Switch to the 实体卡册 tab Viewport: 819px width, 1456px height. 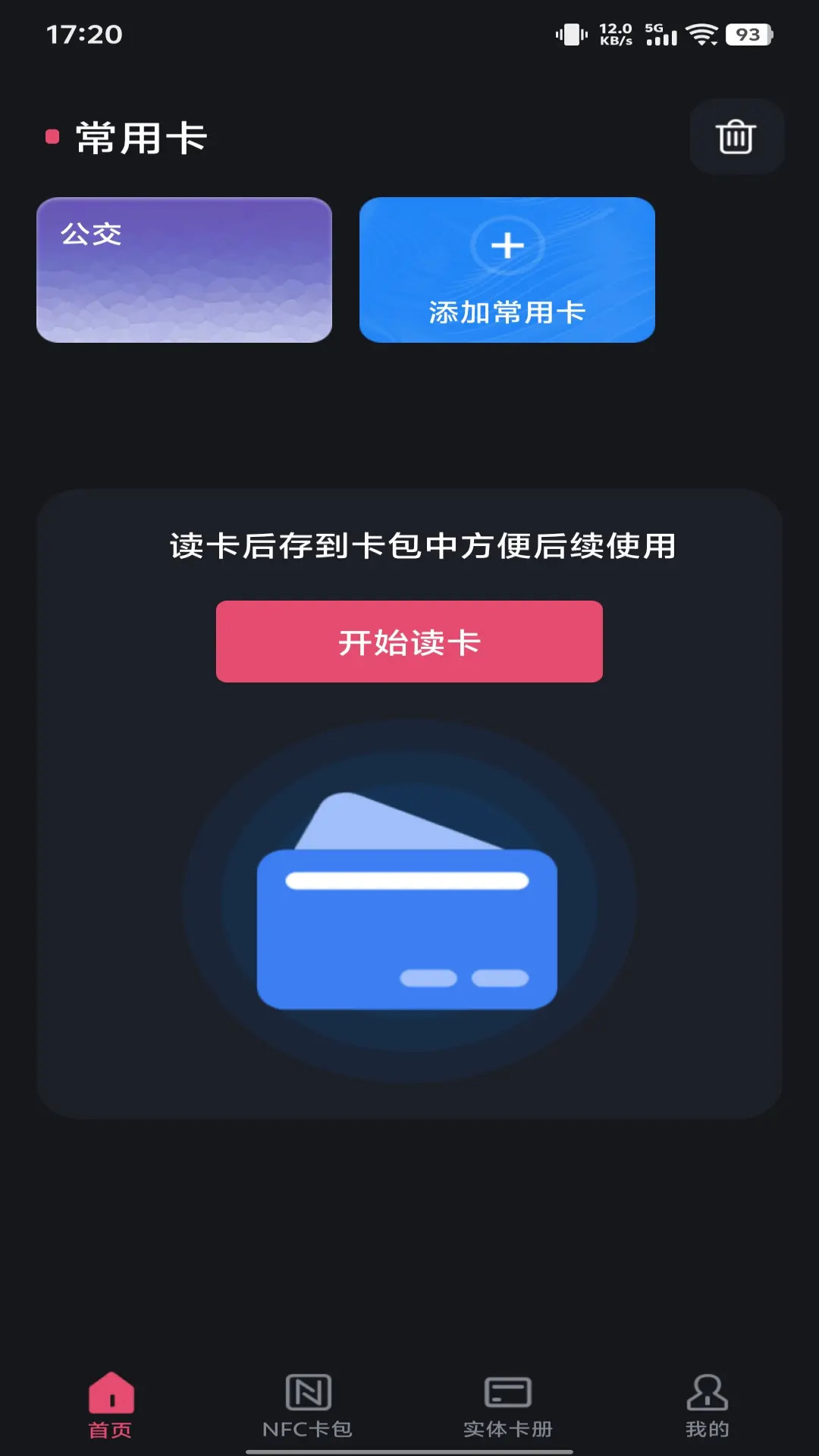coord(510,1429)
